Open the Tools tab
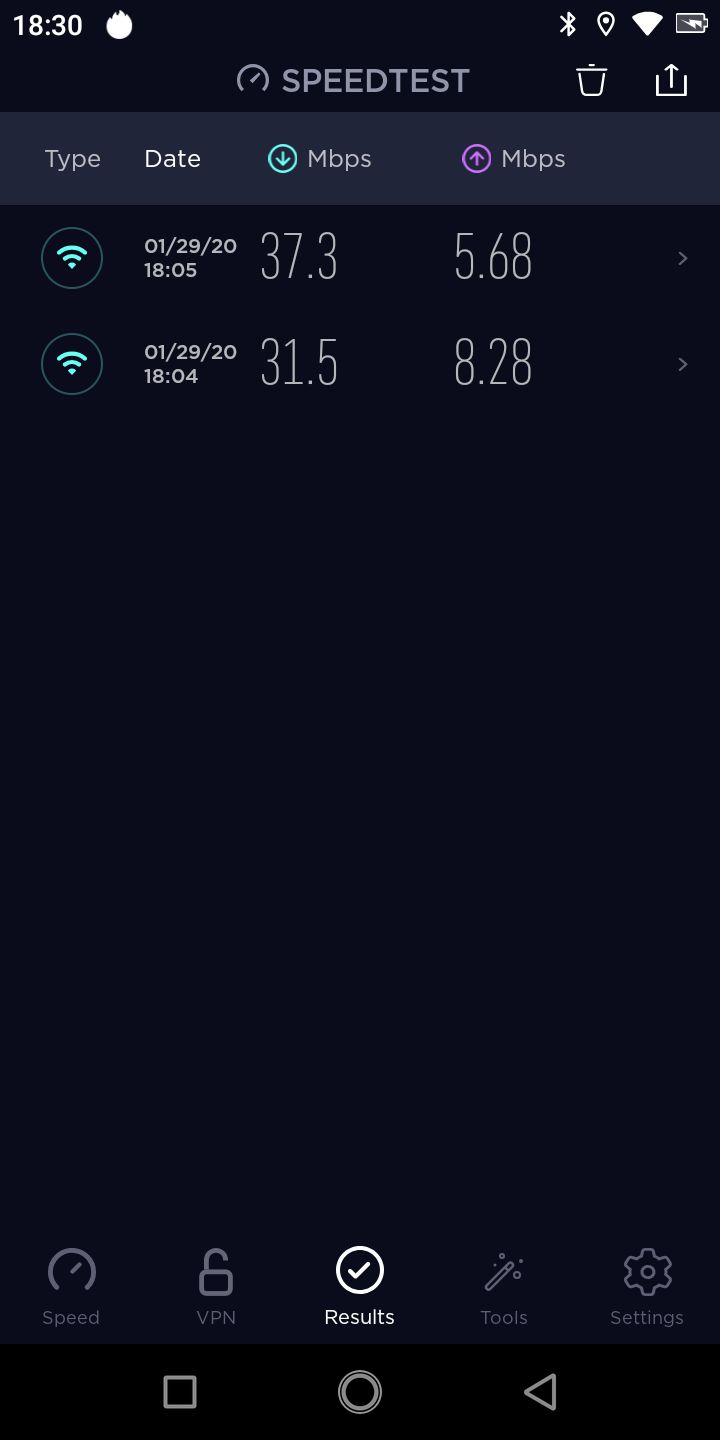The height and width of the screenshot is (1440, 720). coord(504,1287)
